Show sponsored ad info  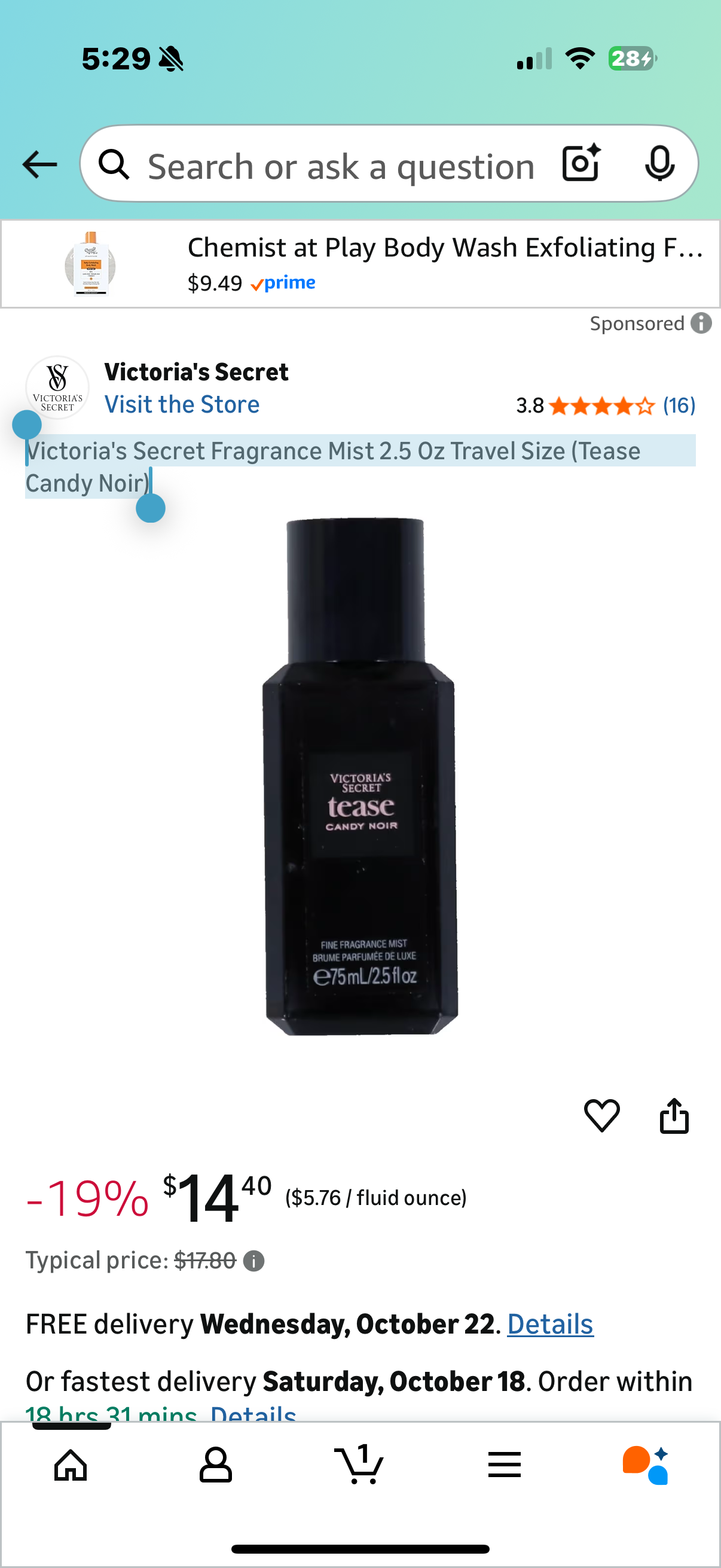[701, 323]
